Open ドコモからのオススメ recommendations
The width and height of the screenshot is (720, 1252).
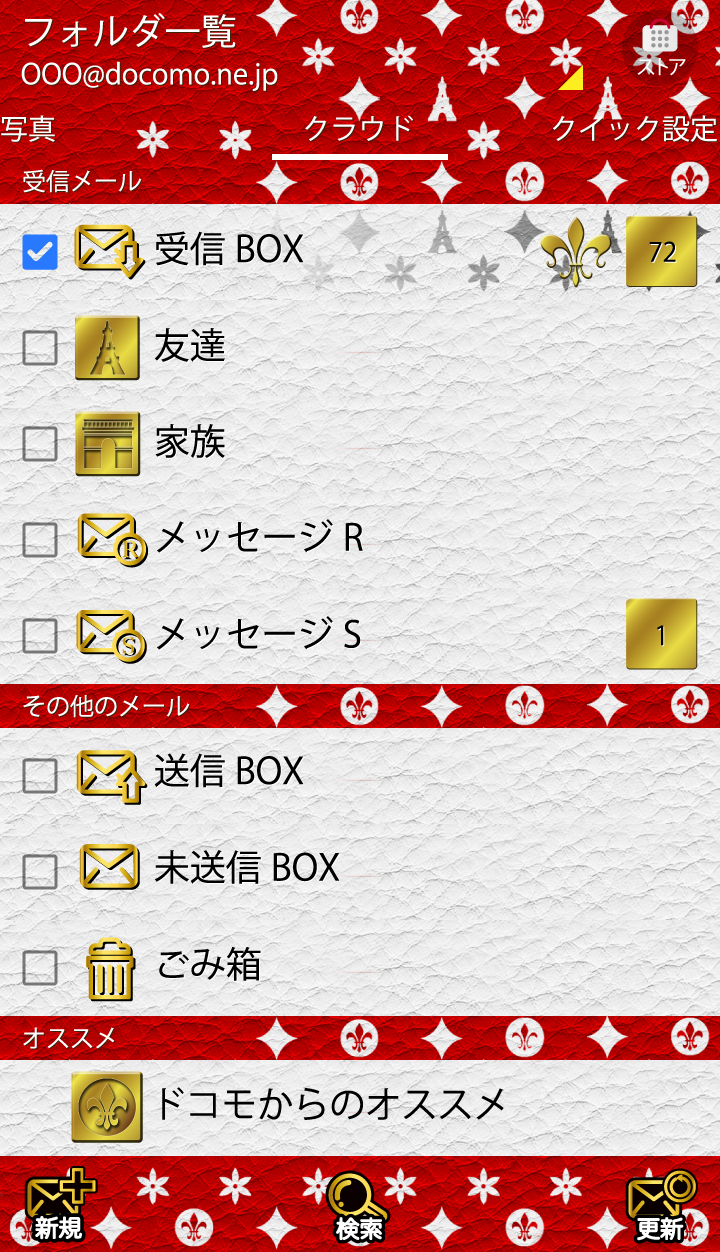(x=330, y=1106)
